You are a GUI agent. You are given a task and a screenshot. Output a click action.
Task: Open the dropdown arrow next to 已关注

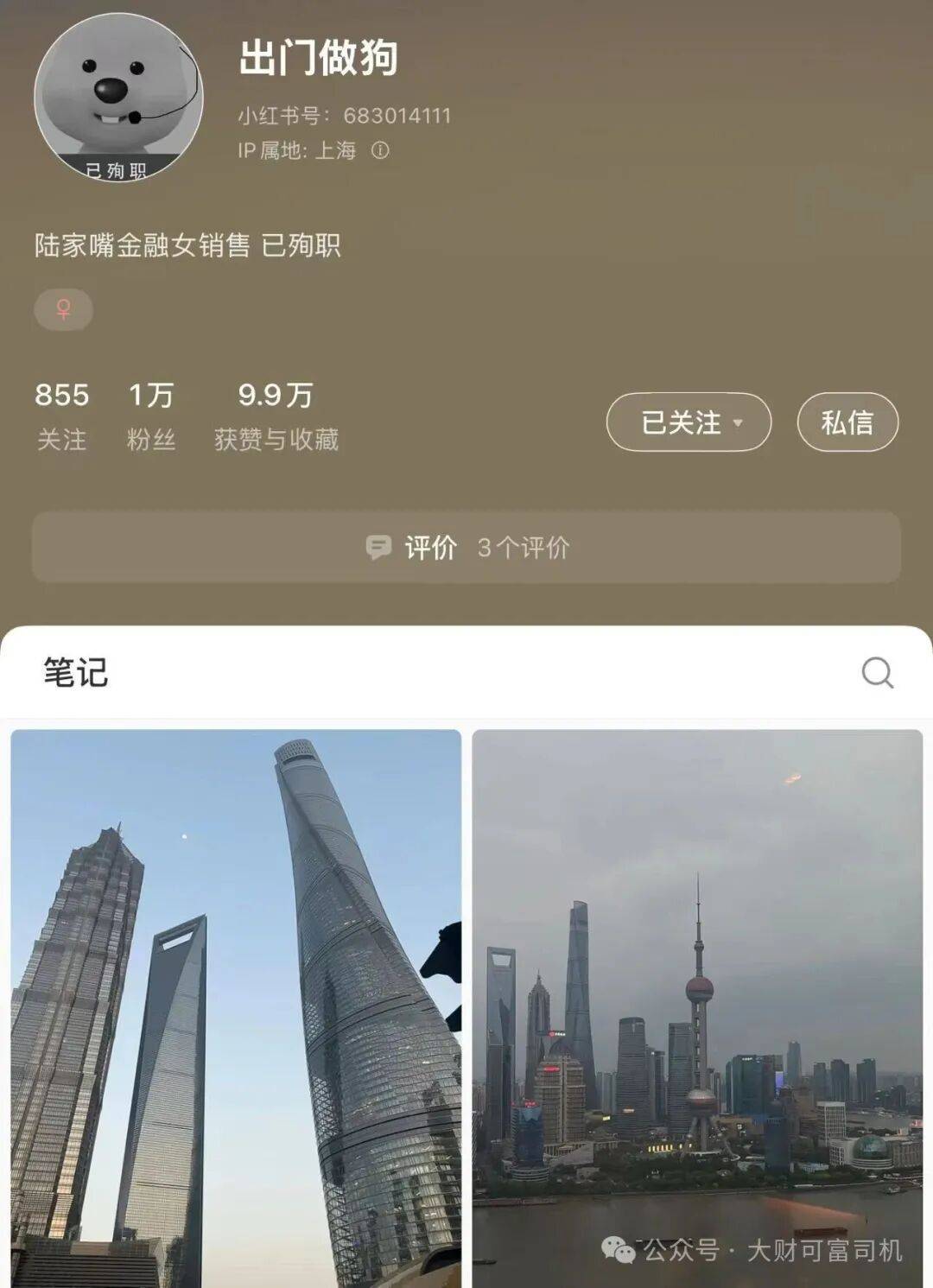tap(737, 422)
